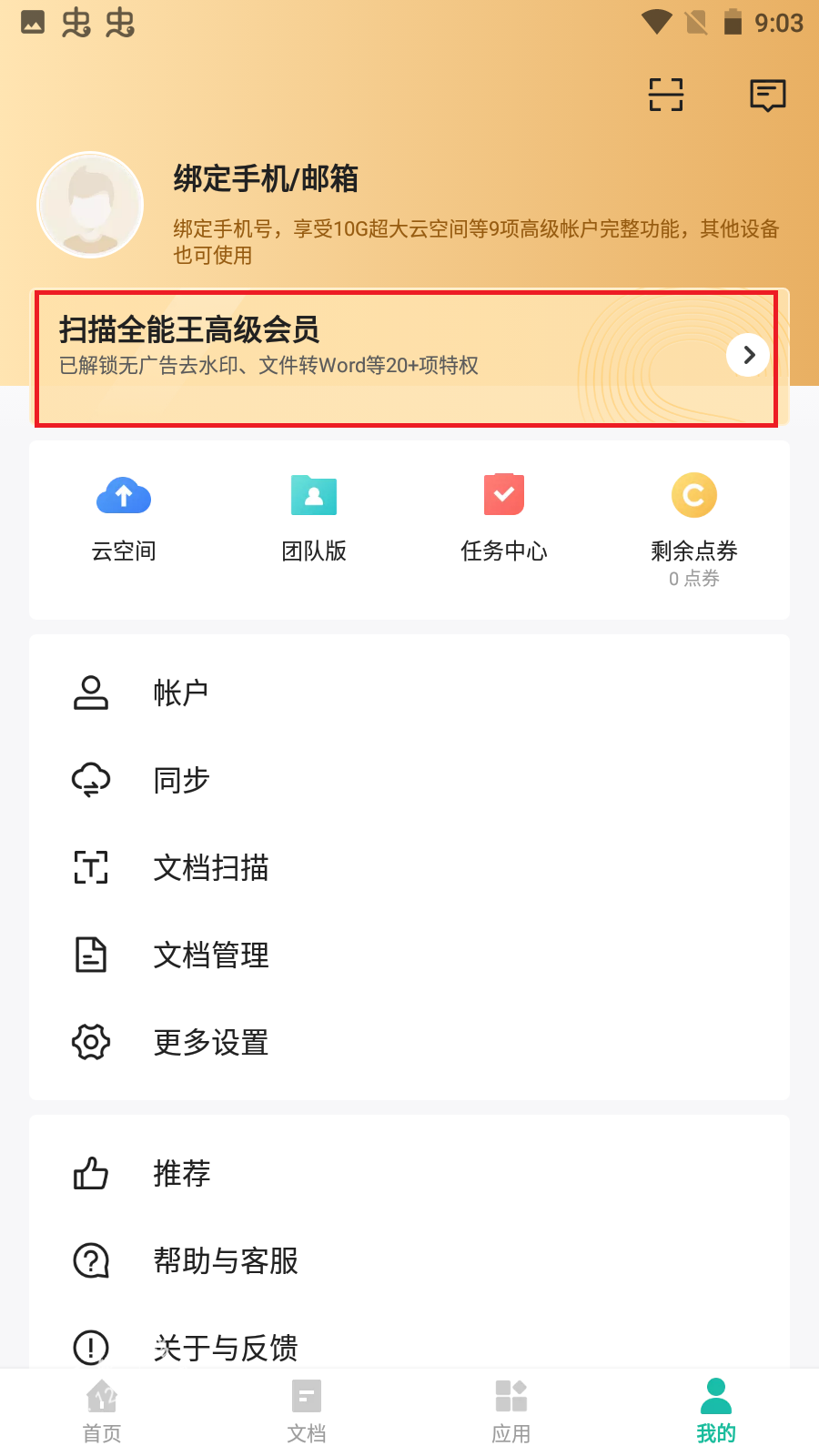This screenshot has width=819, height=1456.
Task: Open 云空间 cloud storage
Action: click(124, 519)
